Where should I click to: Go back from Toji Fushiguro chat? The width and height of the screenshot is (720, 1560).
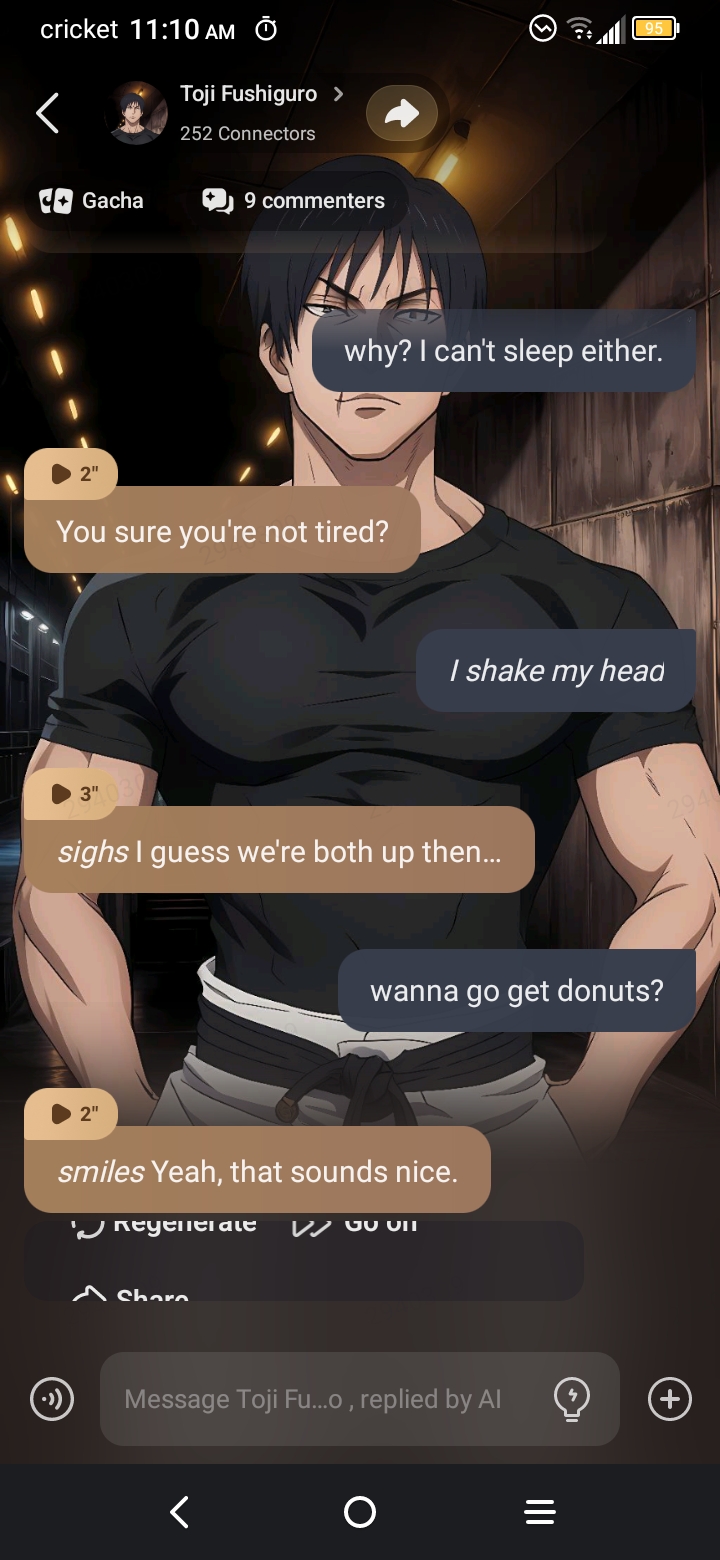[x=47, y=113]
